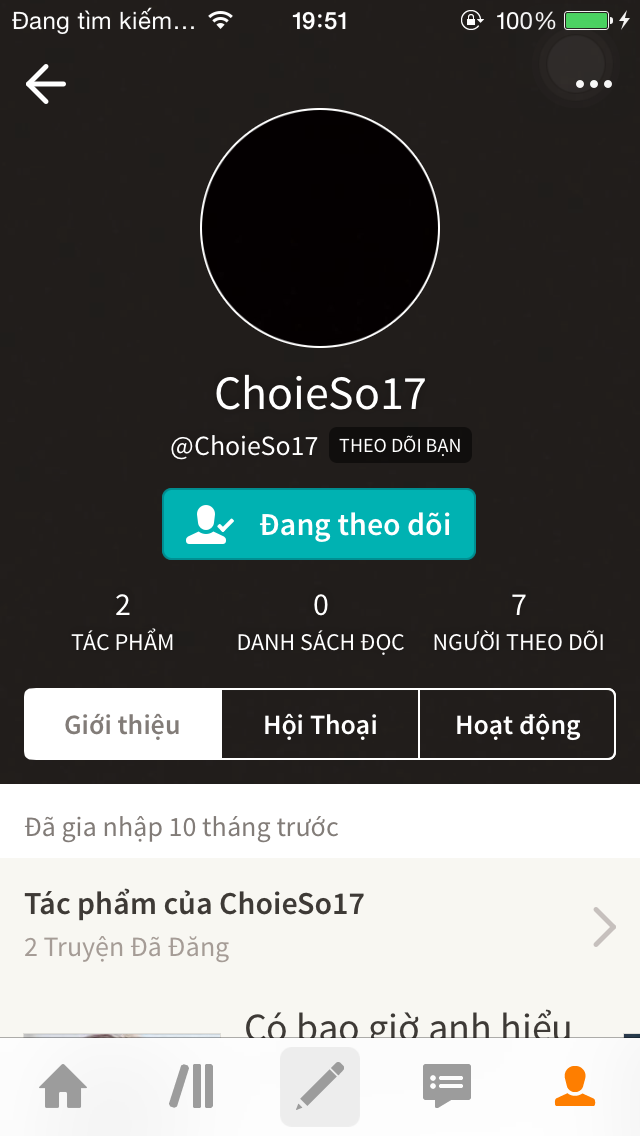Open the story Có bao giờ anh hiểu
Image resolution: width=640 pixels, height=1136 pixels.
click(408, 1025)
